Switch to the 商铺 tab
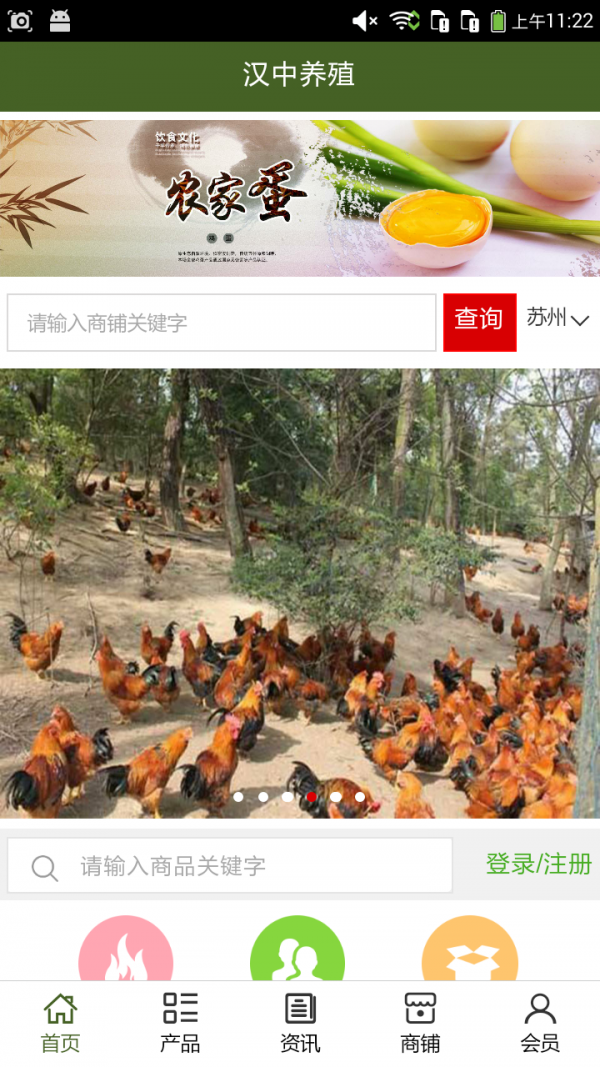 click(420, 1023)
